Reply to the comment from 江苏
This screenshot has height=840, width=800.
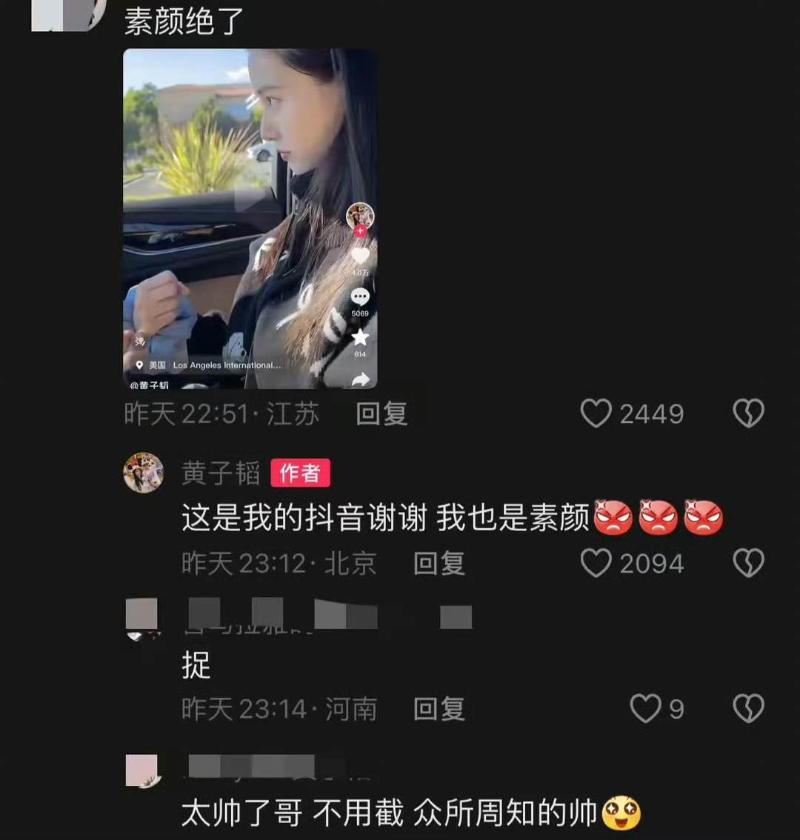382,414
